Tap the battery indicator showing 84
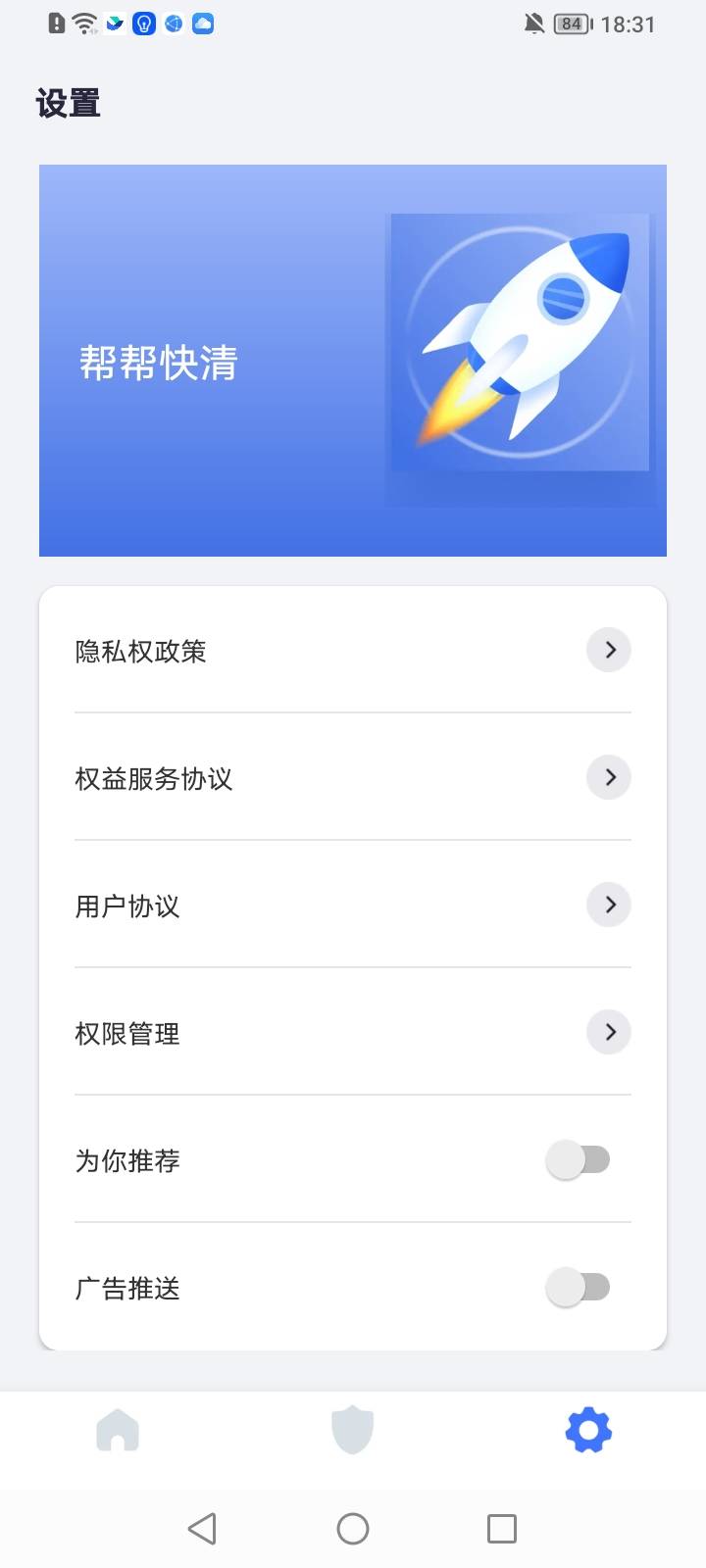Image resolution: width=706 pixels, height=1568 pixels. [575, 24]
